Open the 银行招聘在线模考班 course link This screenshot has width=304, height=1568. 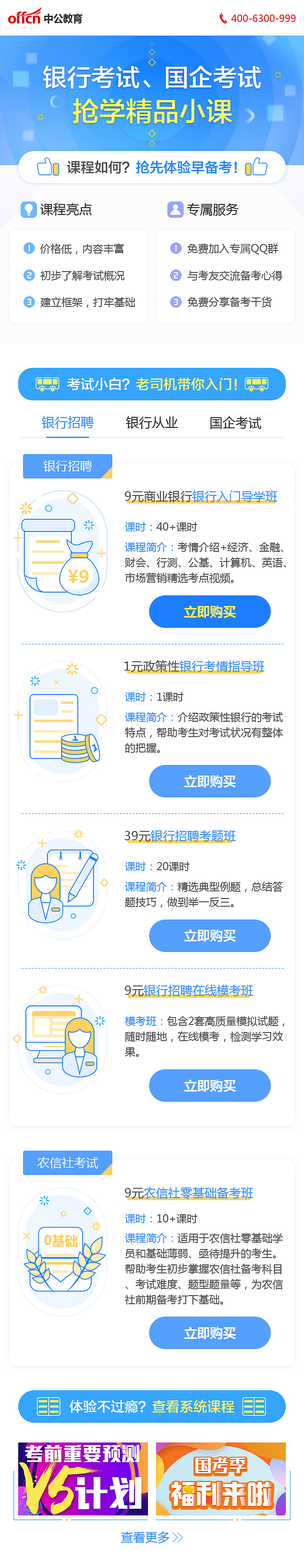(199, 990)
